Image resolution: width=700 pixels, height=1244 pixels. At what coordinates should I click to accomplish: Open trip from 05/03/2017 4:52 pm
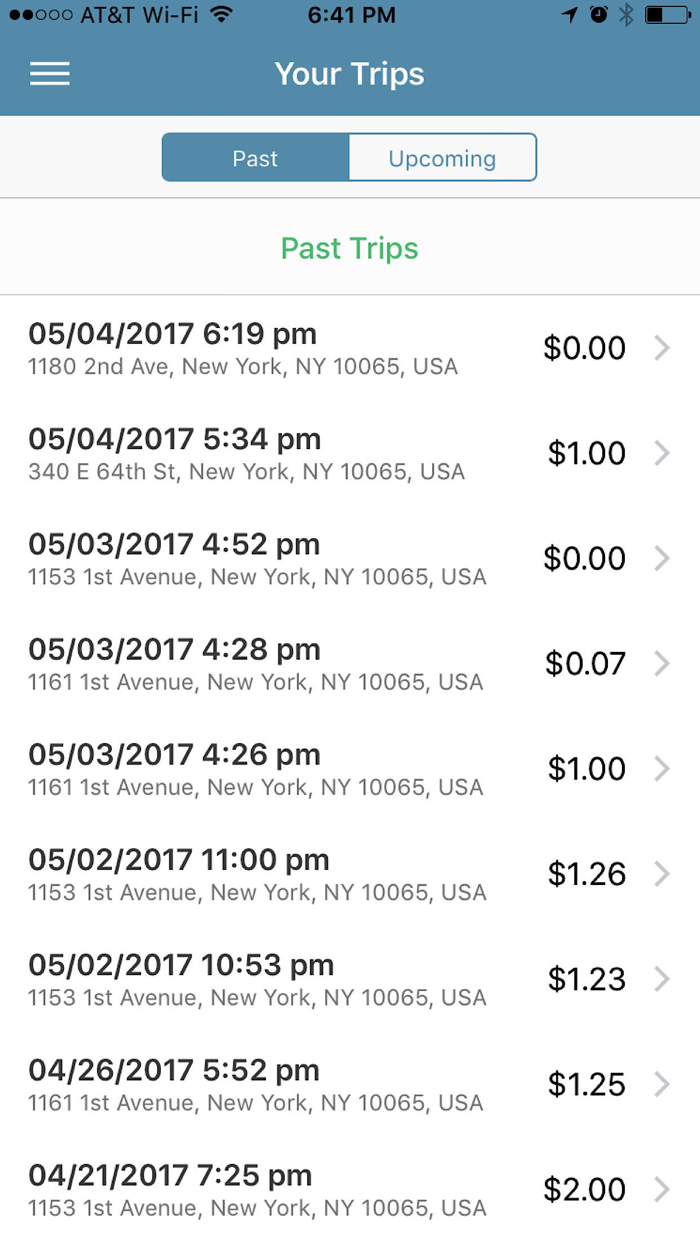click(x=350, y=558)
